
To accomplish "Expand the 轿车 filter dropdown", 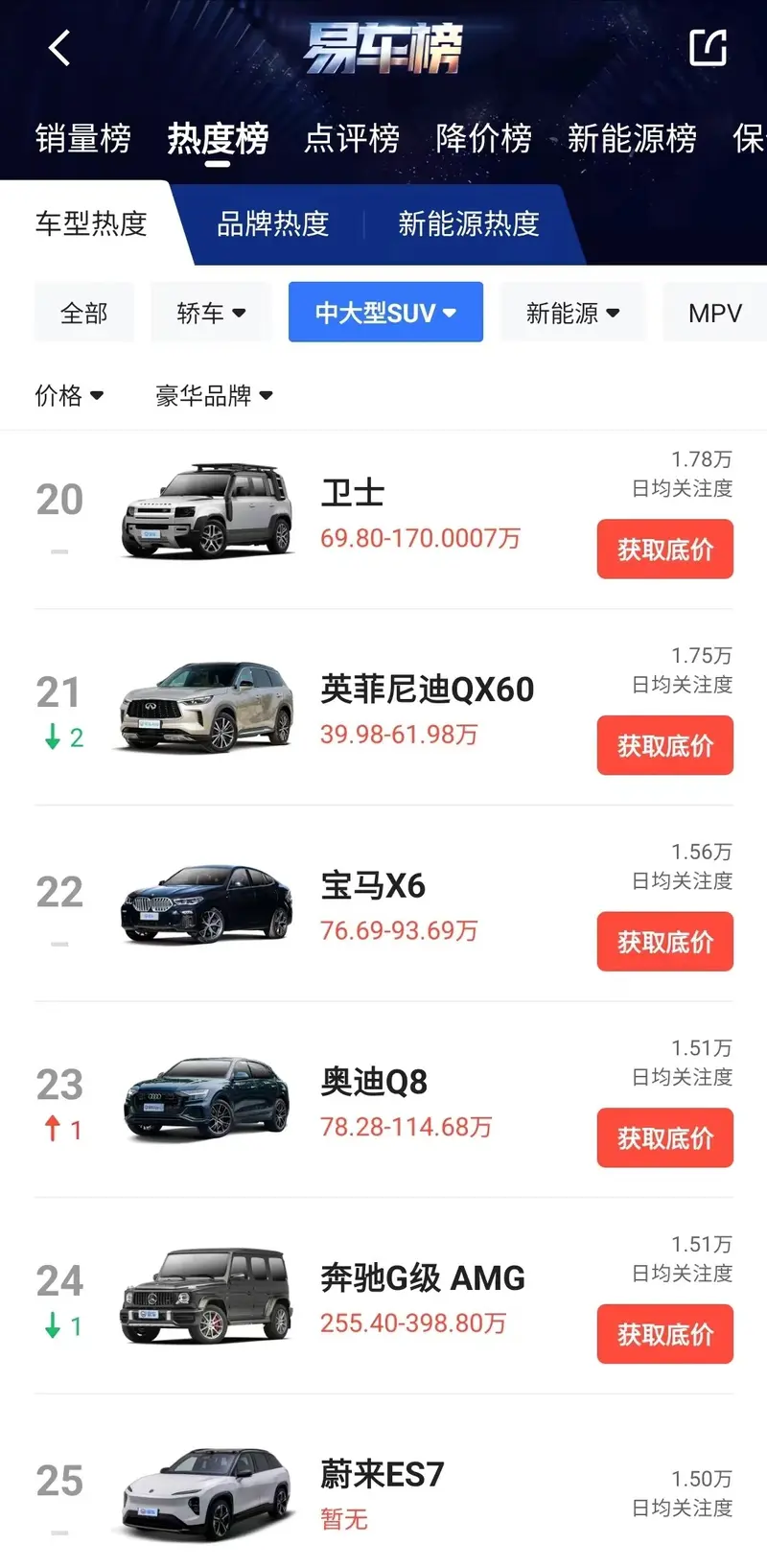I will click(211, 313).
